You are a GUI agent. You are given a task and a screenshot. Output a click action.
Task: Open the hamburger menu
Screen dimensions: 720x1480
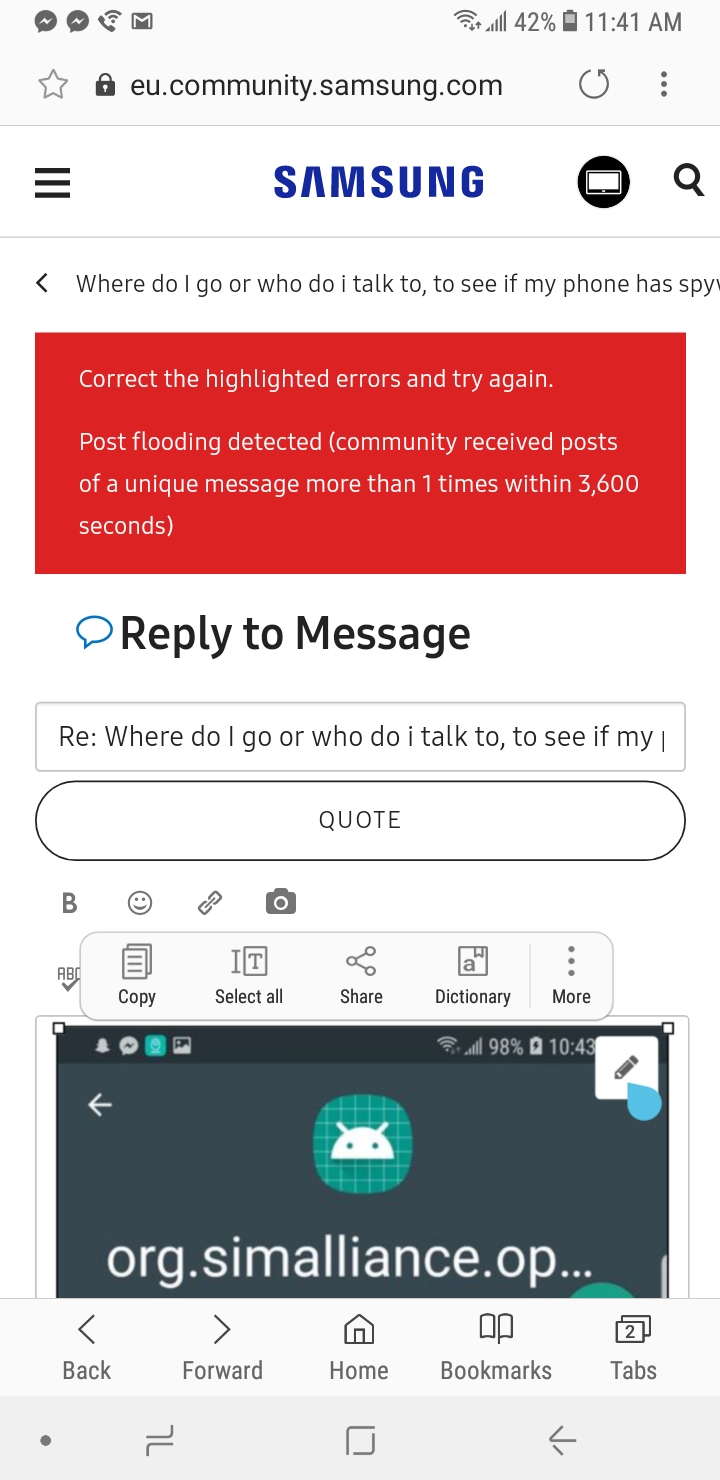point(52,182)
